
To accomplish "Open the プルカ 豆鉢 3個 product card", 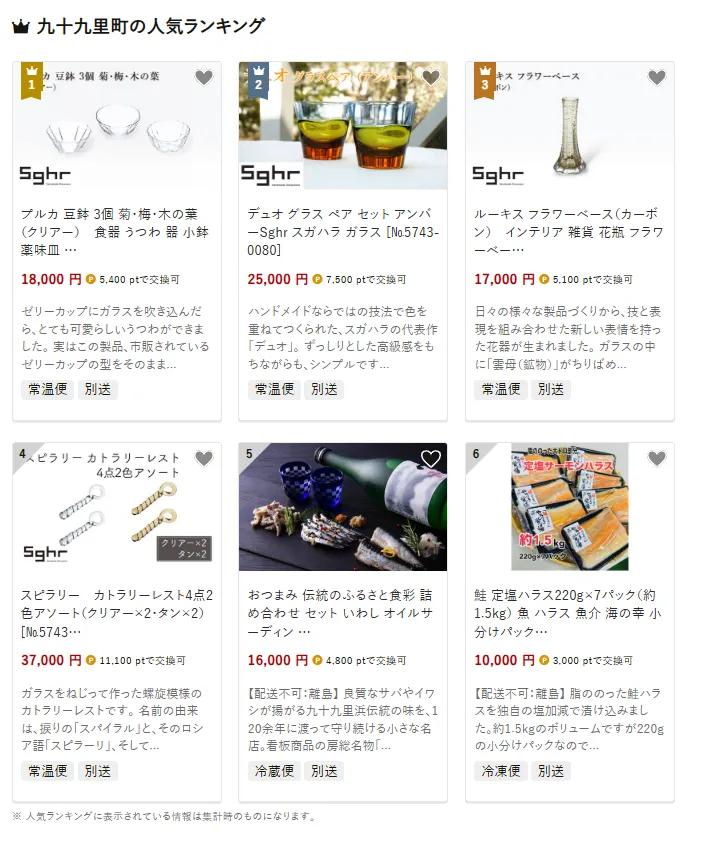I will [116, 231].
